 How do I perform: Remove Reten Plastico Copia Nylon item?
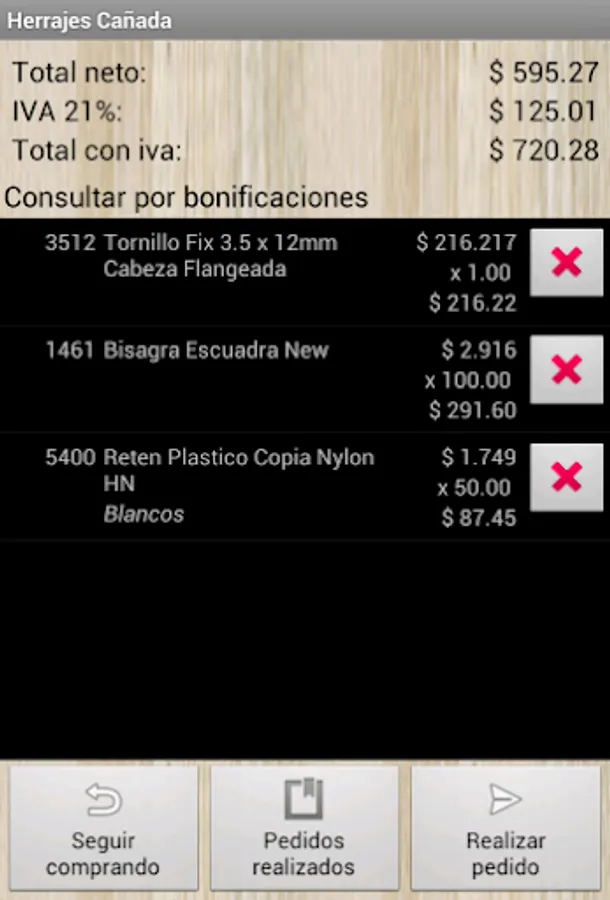(566, 477)
